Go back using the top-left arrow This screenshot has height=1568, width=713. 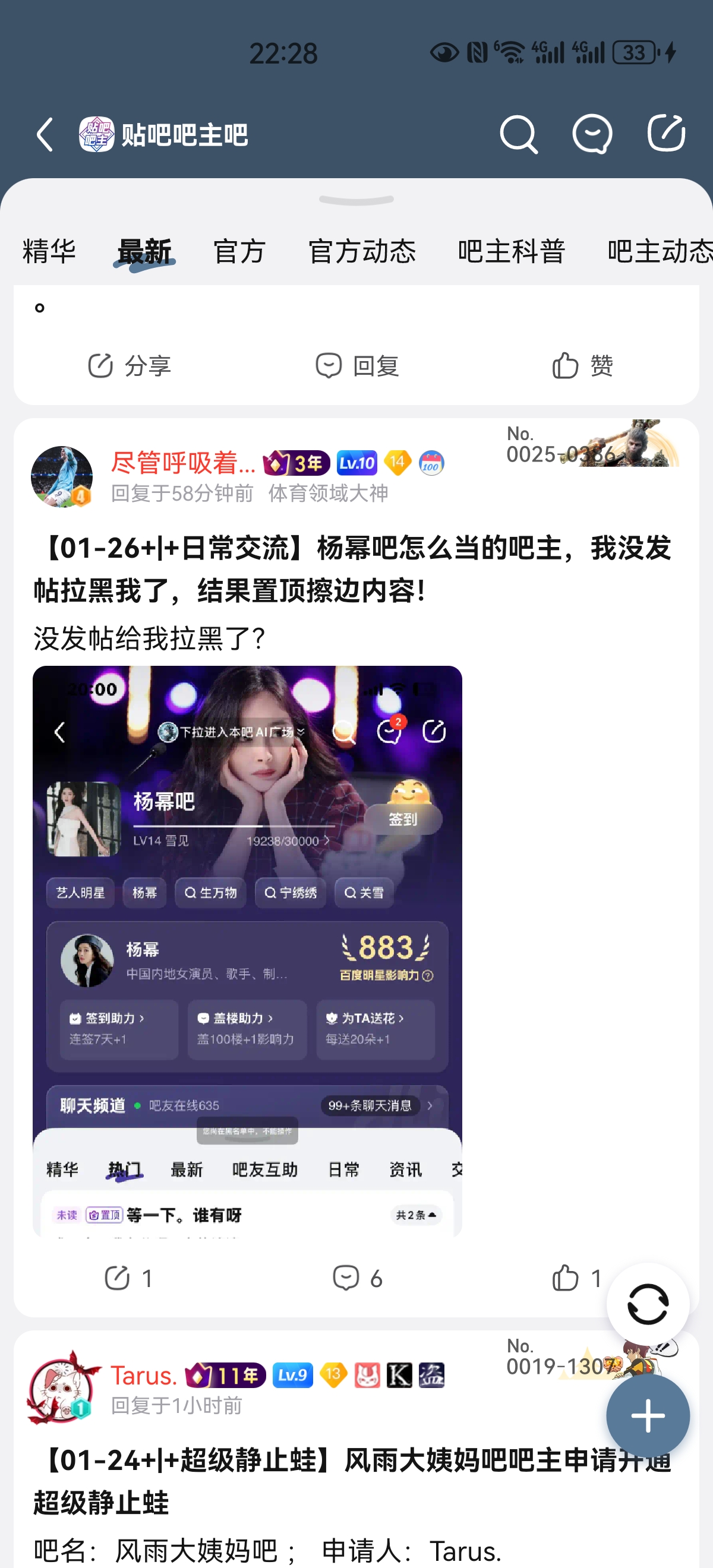pos(45,134)
